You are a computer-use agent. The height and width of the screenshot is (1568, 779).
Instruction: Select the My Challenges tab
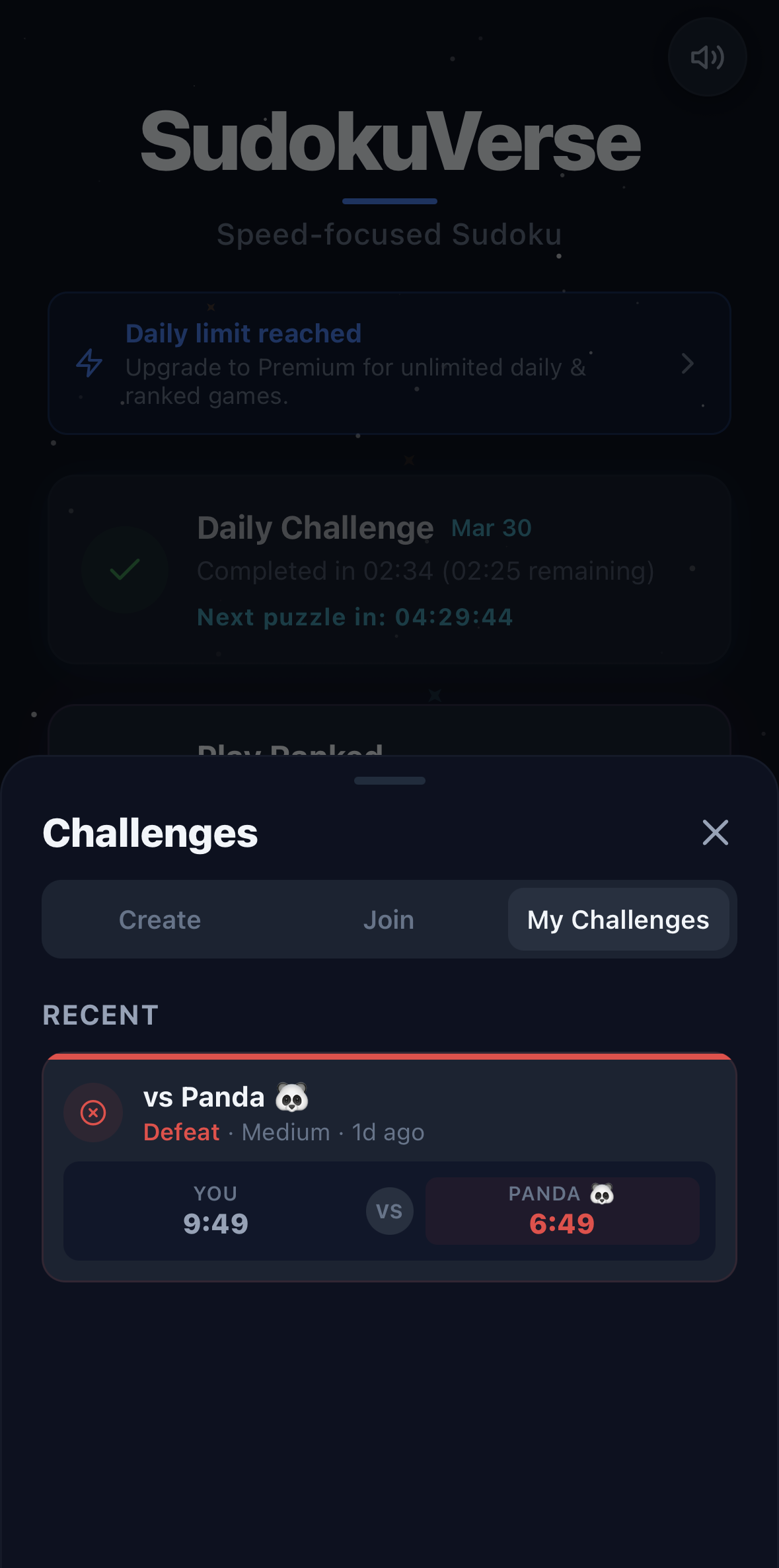pyautogui.click(x=618, y=920)
